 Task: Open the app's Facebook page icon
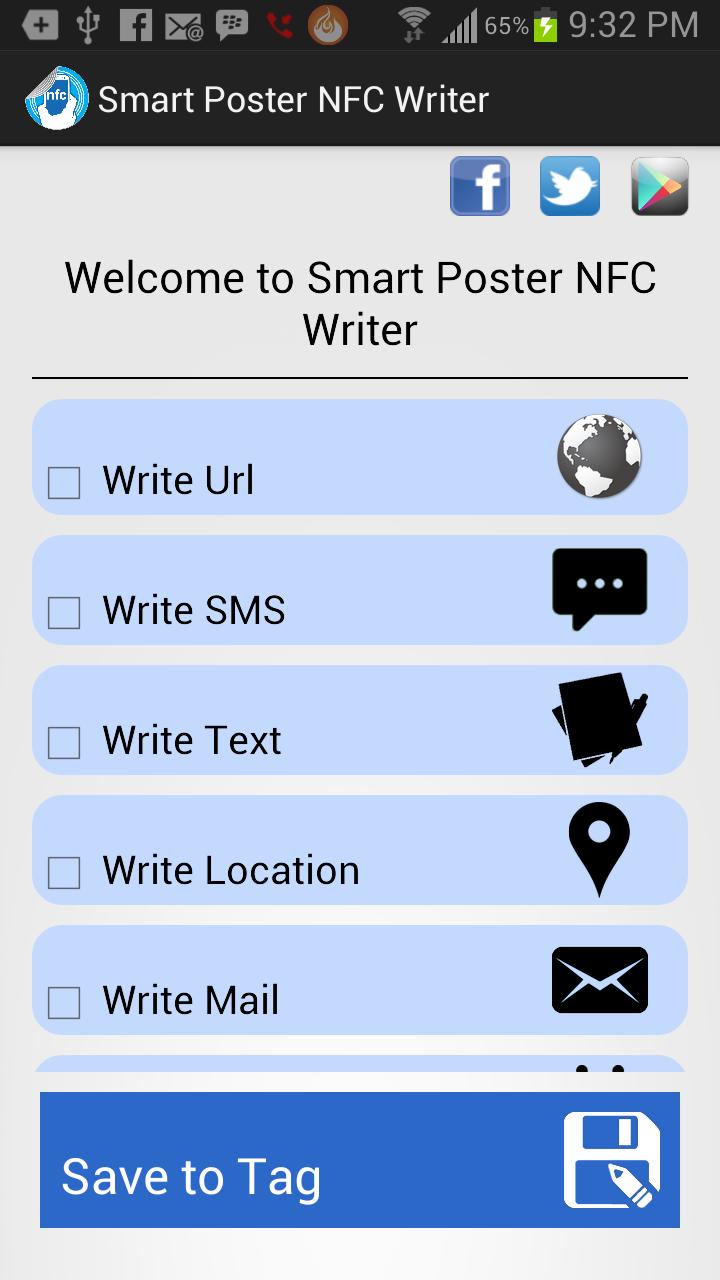click(x=479, y=186)
